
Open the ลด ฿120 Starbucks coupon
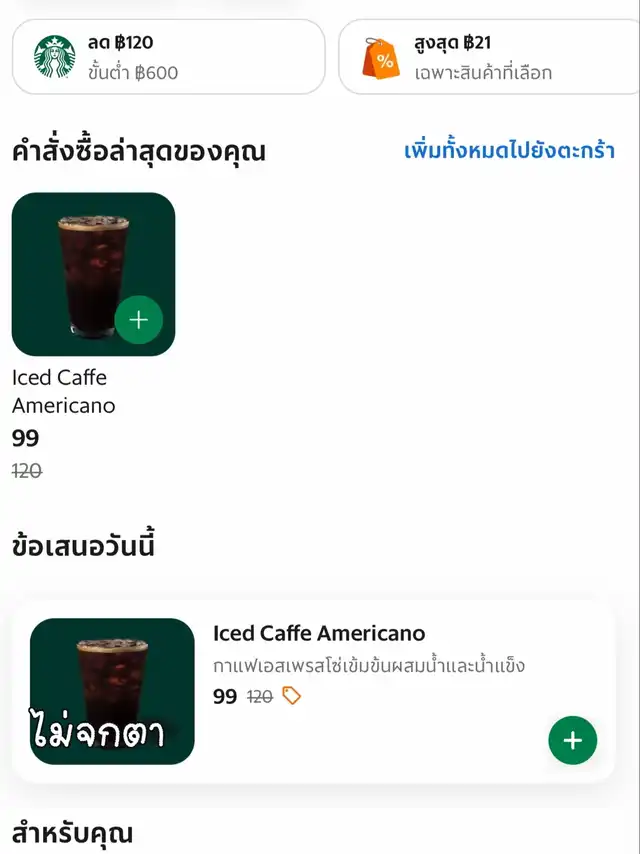[168, 57]
